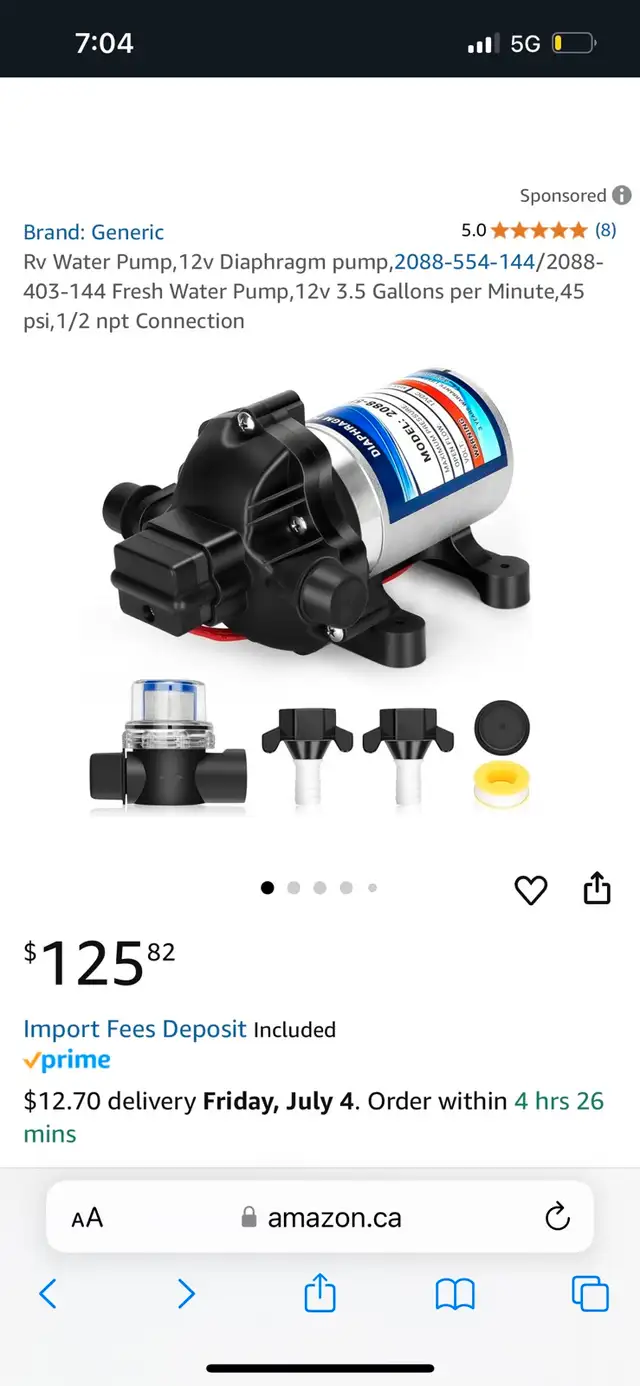This screenshot has height=1386, width=640.
Task: Open the Sponsored info icon
Action: pos(622,195)
